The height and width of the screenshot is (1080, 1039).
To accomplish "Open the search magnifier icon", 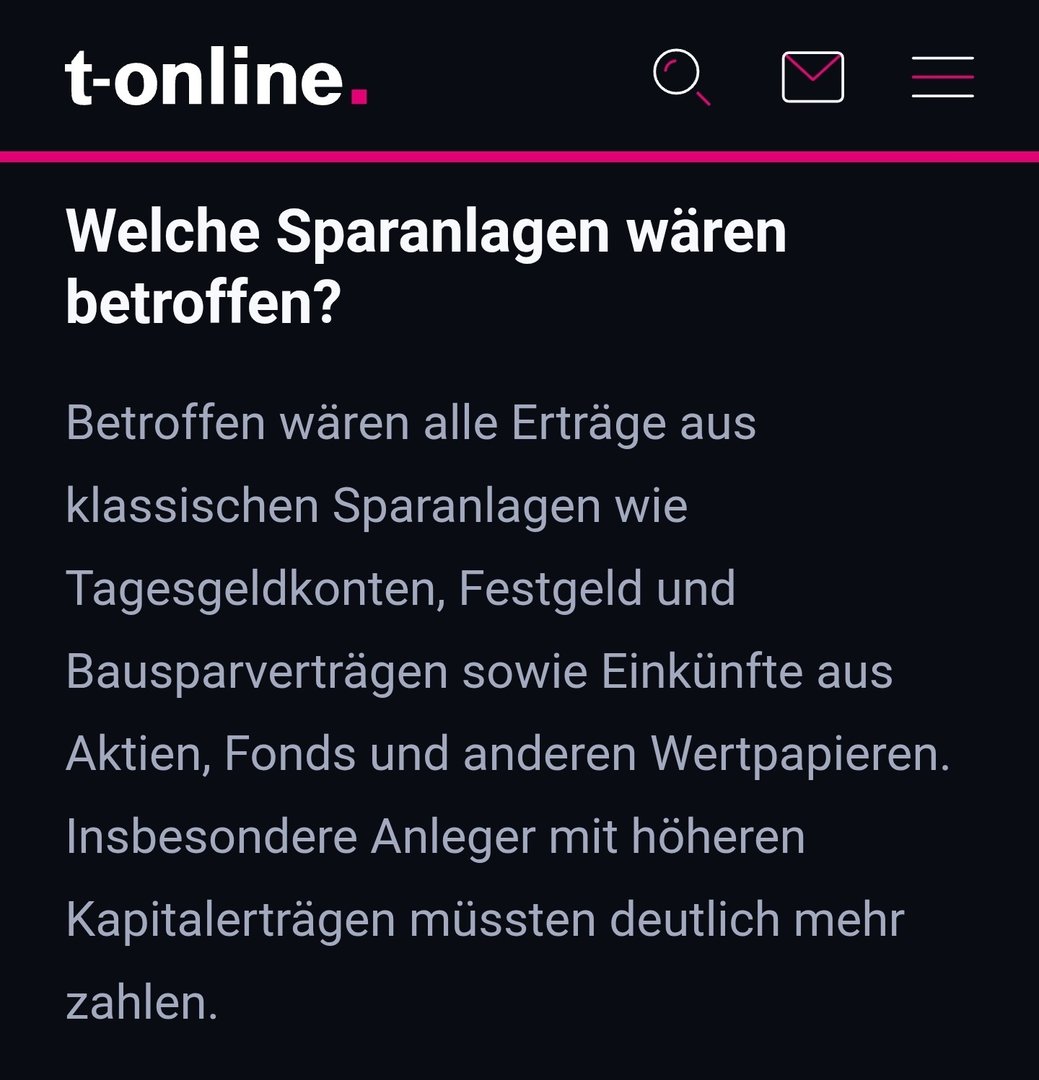I will pos(681,78).
